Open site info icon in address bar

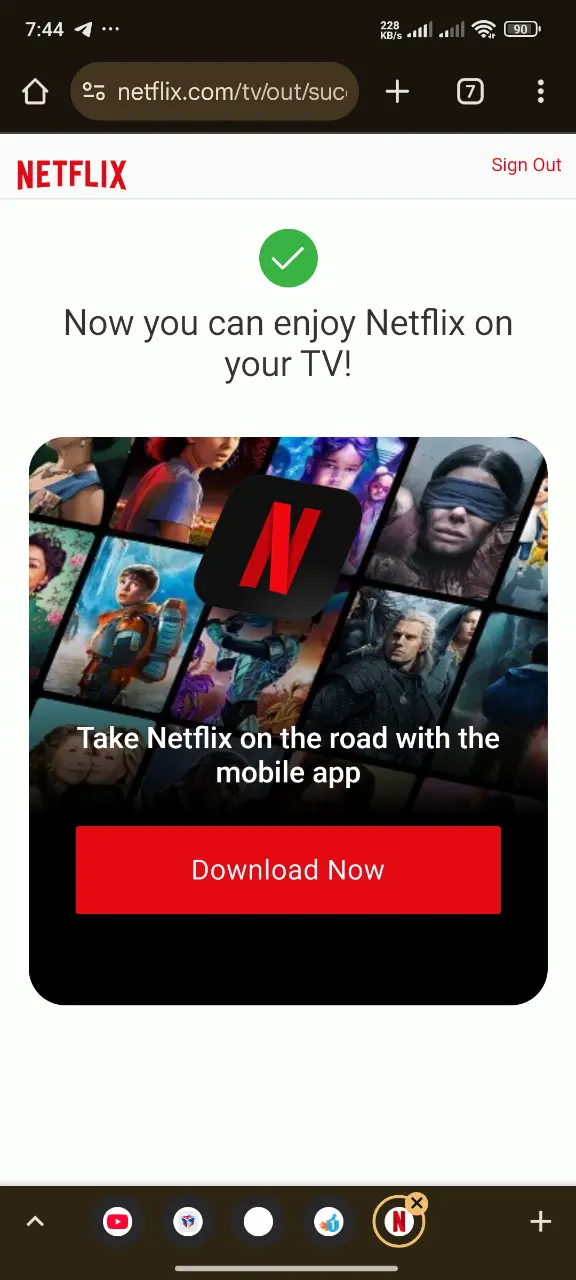click(94, 92)
